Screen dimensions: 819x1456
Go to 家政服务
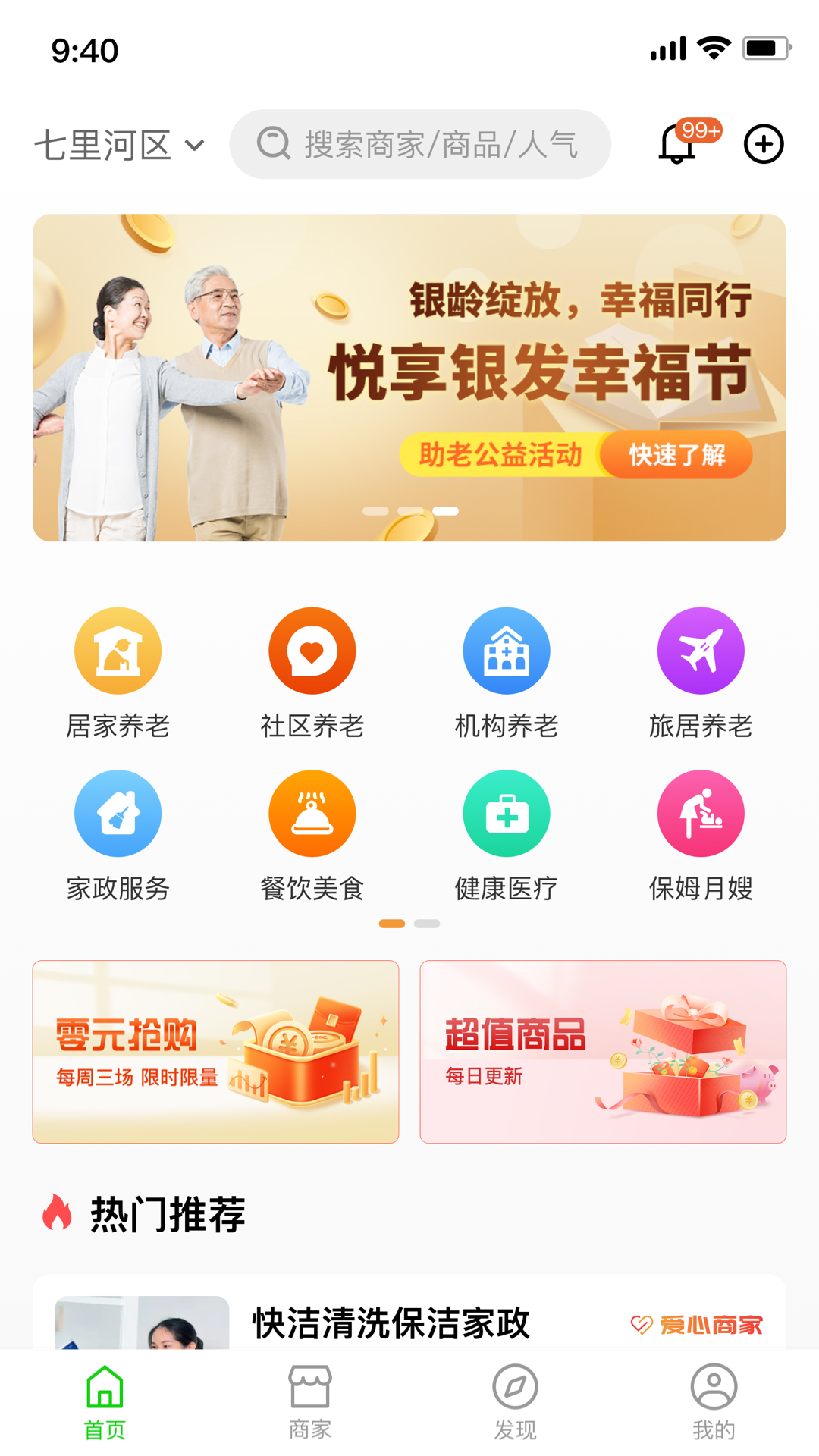[118, 835]
